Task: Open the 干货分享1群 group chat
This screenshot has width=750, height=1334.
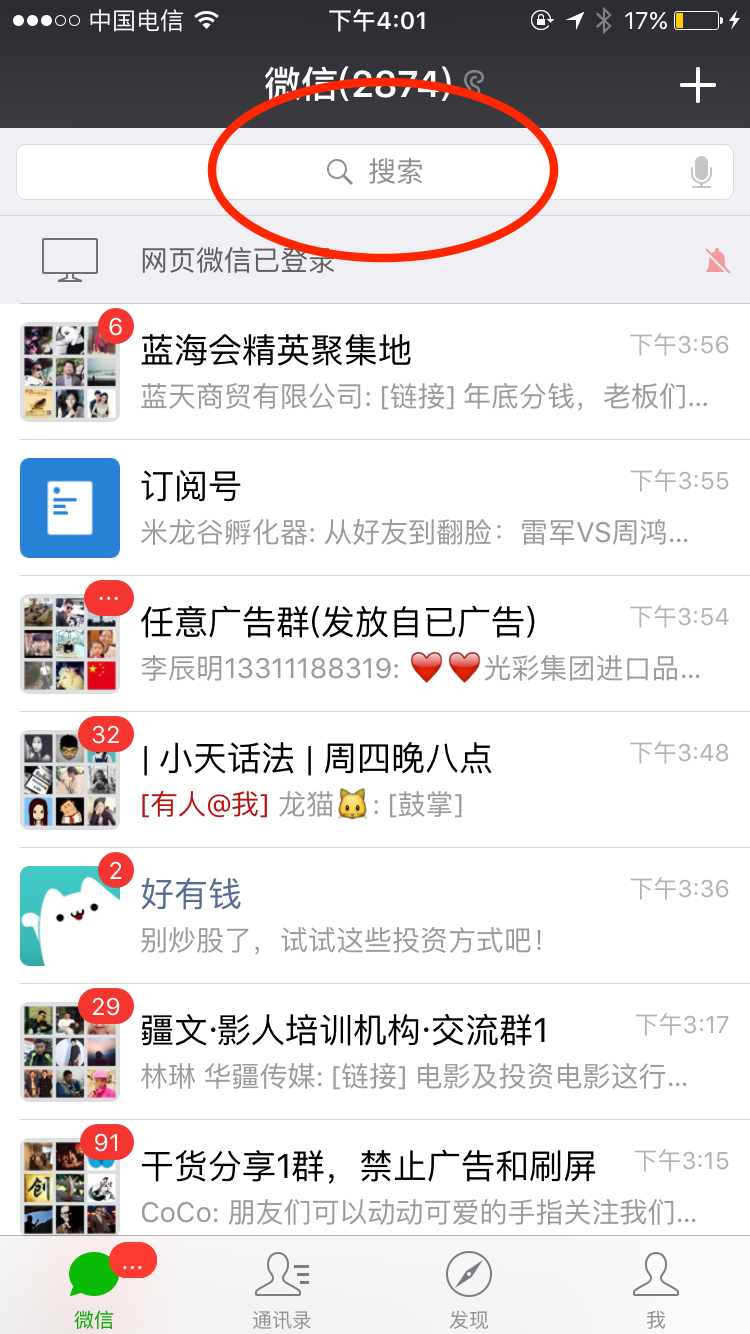Action: click(x=375, y=1185)
